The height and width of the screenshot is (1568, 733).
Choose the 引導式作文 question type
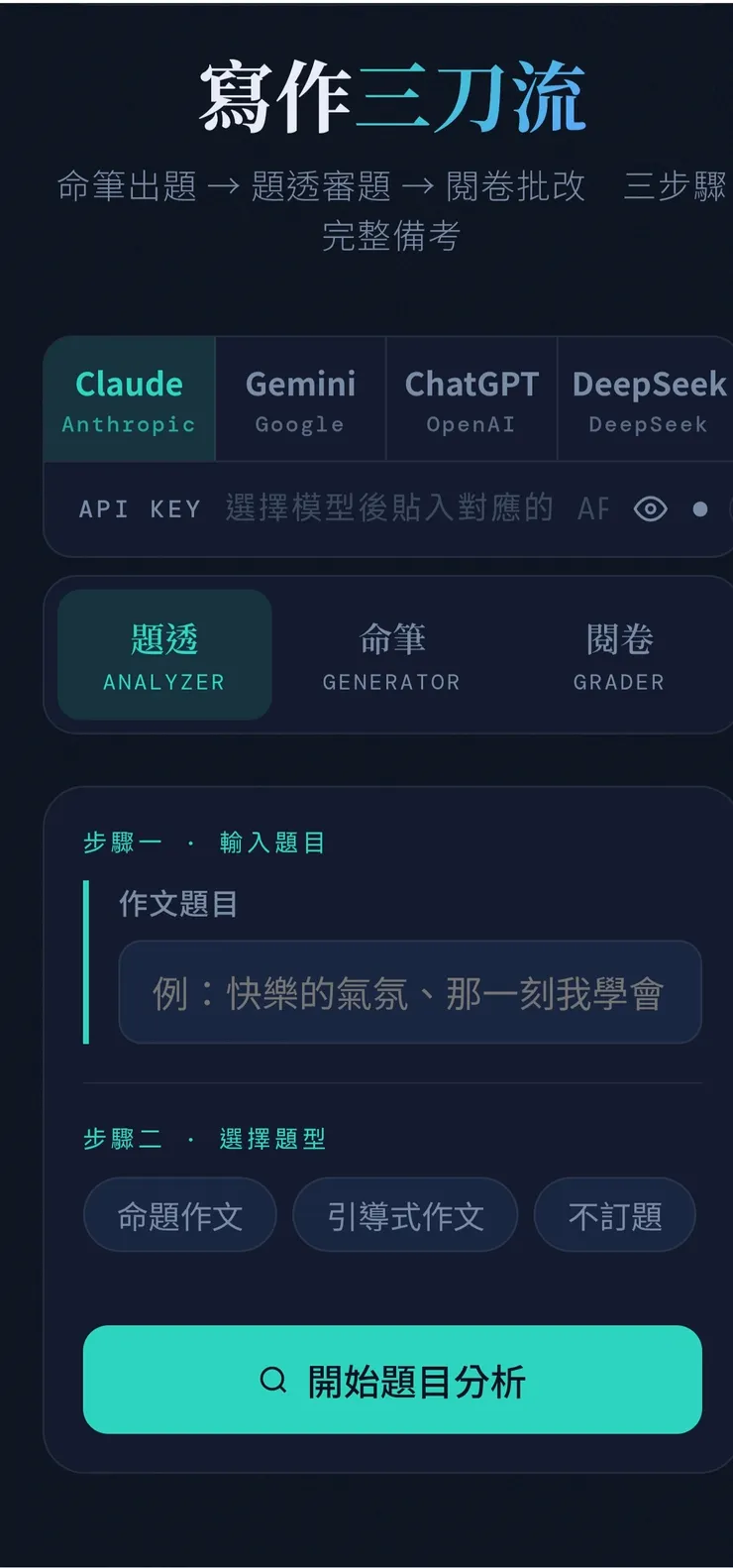coord(404,1214)
